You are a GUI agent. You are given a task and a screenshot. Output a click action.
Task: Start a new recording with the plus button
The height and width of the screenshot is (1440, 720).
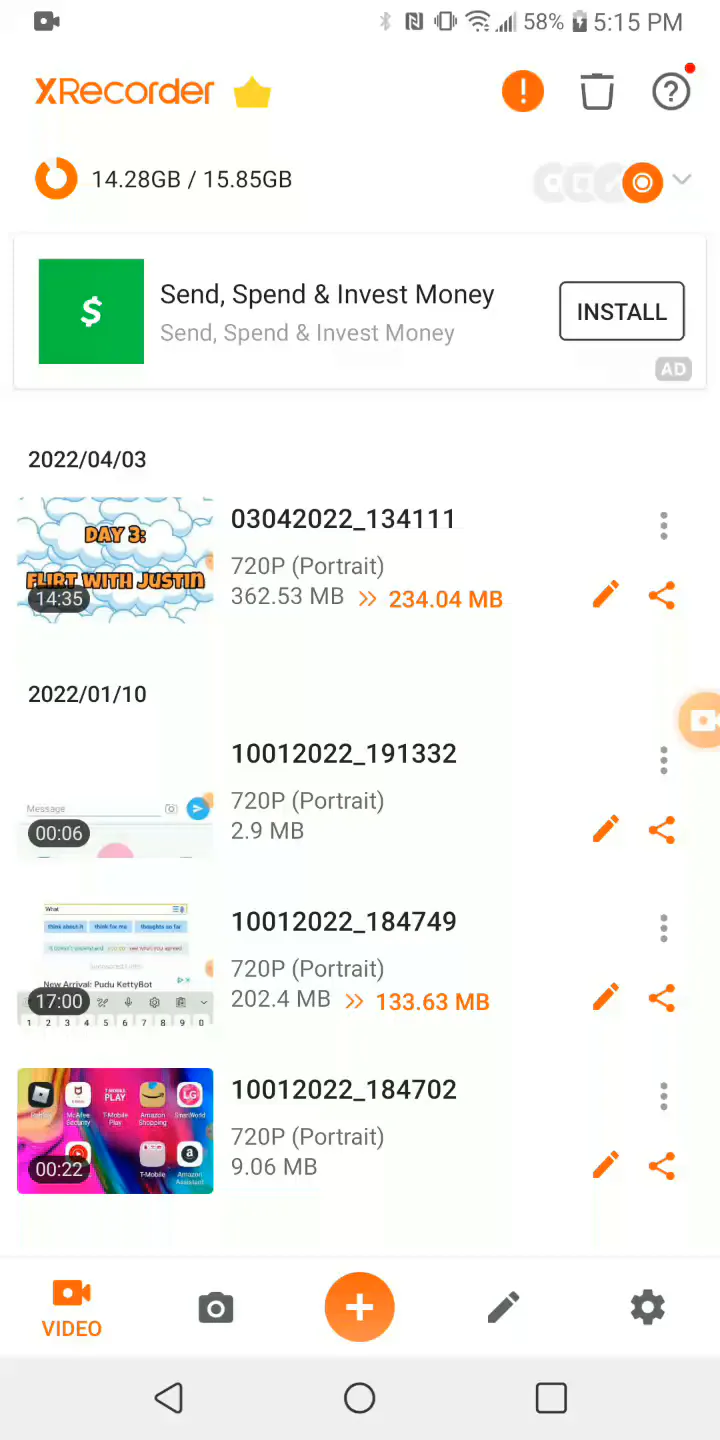[x=360, y=1307]
